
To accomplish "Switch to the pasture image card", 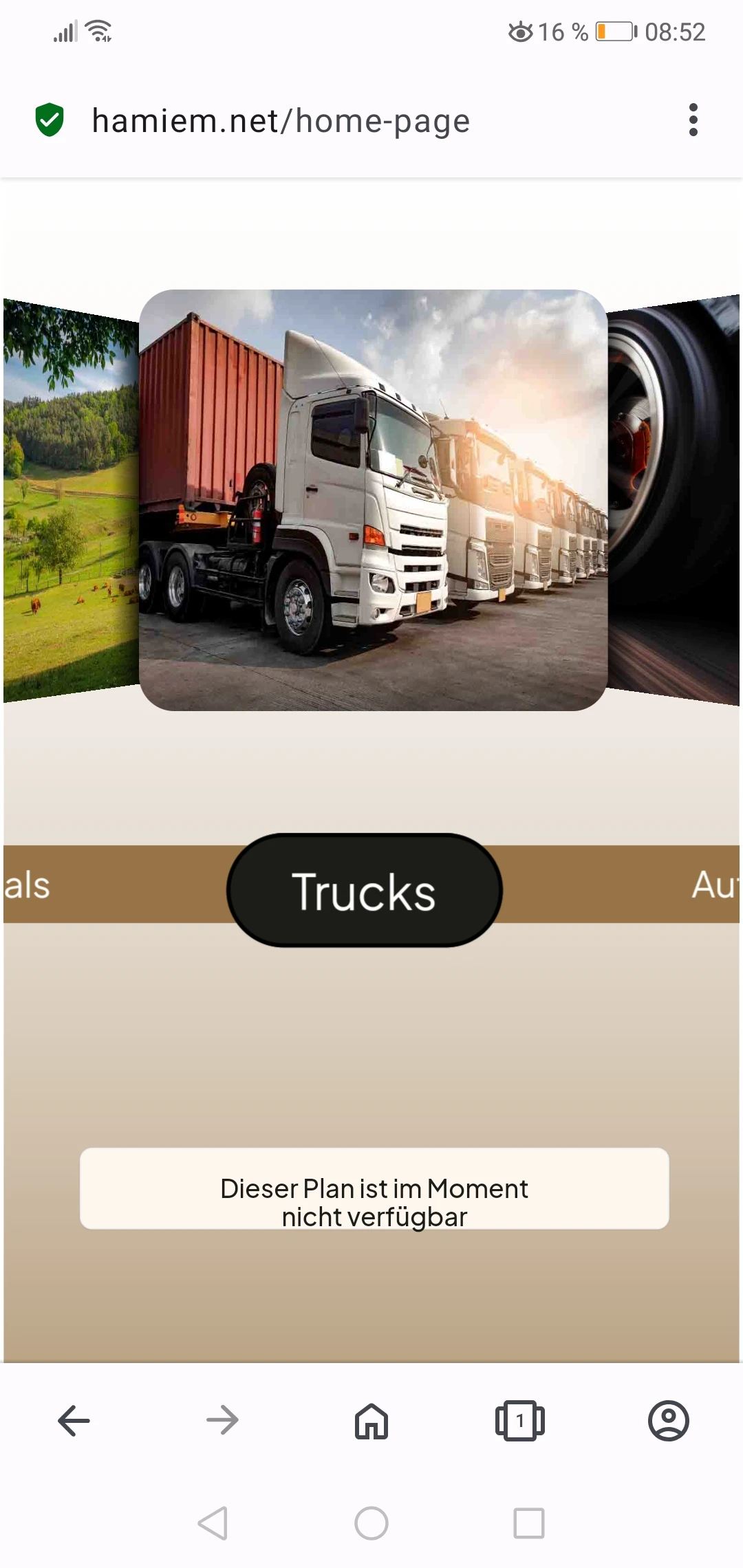I will click(69, 500).
